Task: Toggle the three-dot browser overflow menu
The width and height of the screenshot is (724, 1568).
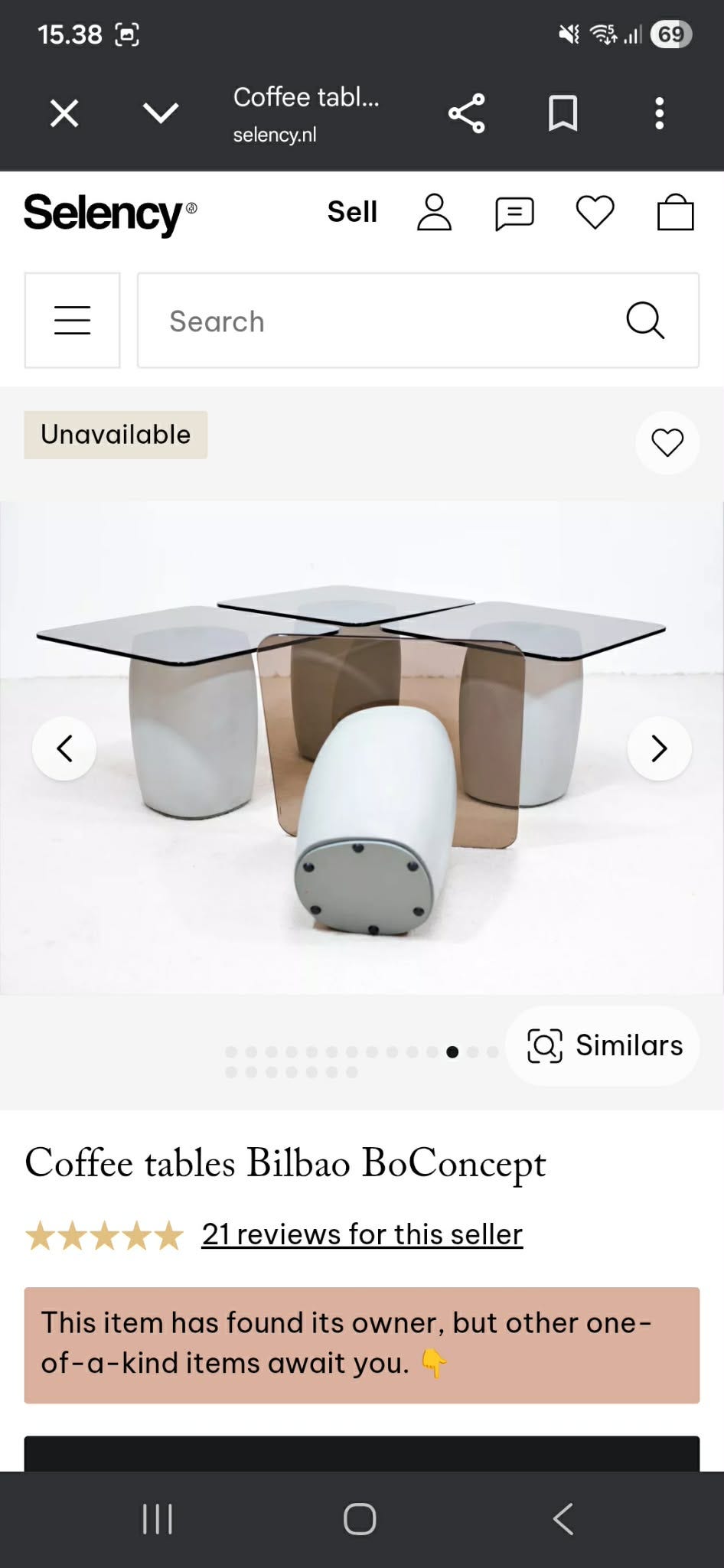Action: pyautogui.click(x=659, y=113)
